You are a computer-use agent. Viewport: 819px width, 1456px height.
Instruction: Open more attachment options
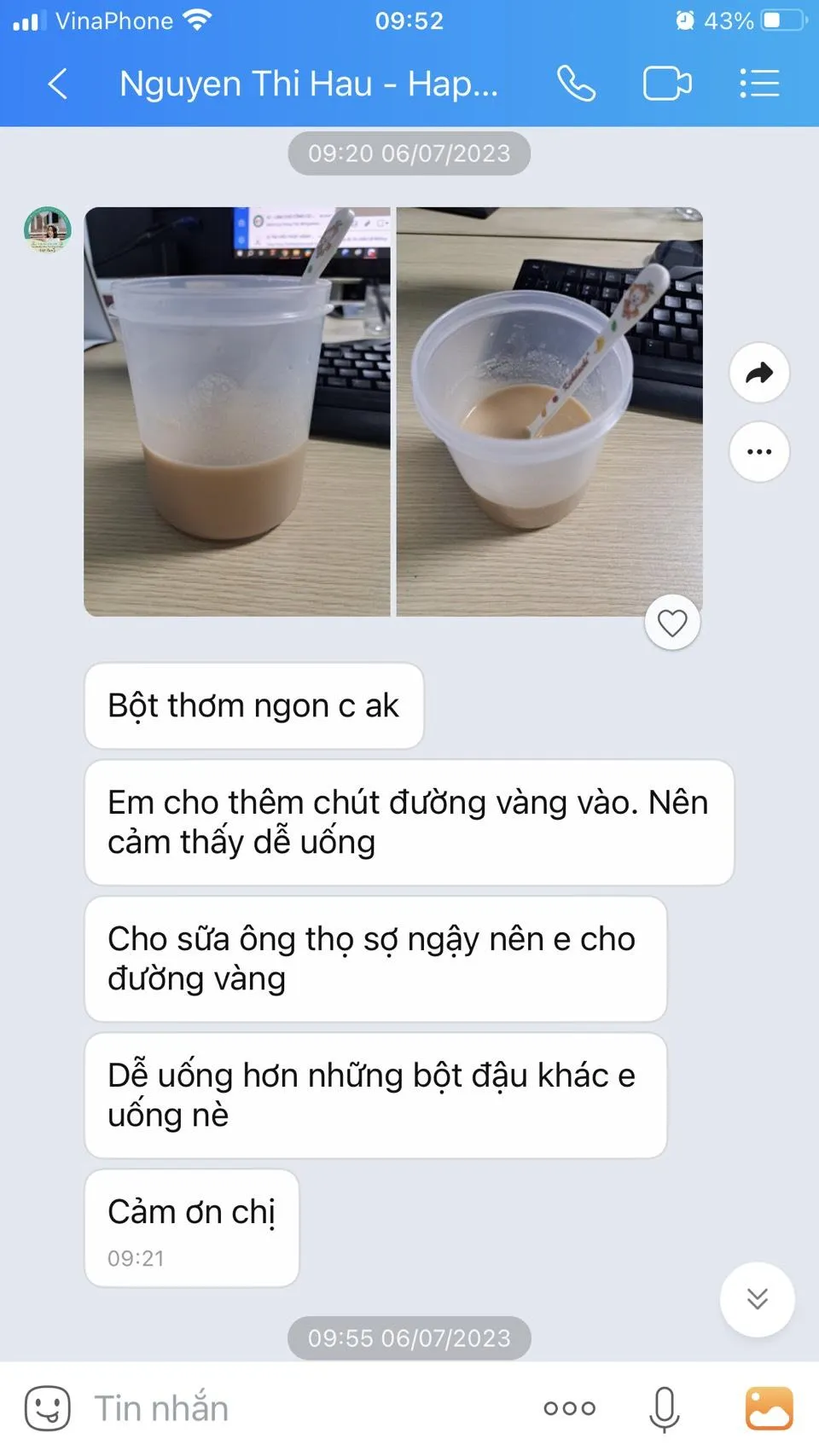pos(570,1408)
